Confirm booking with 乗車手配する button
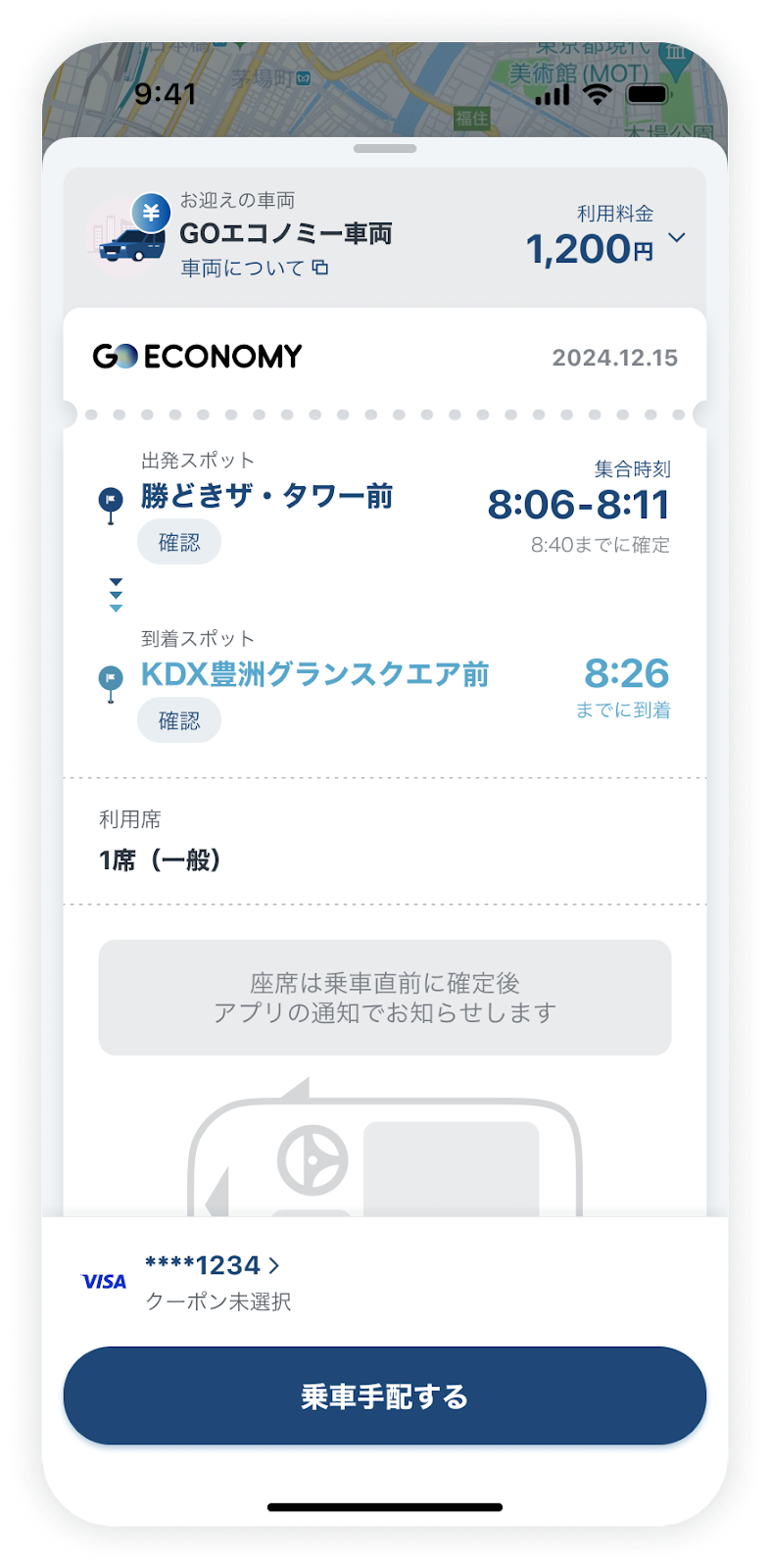 point(385,1396)
